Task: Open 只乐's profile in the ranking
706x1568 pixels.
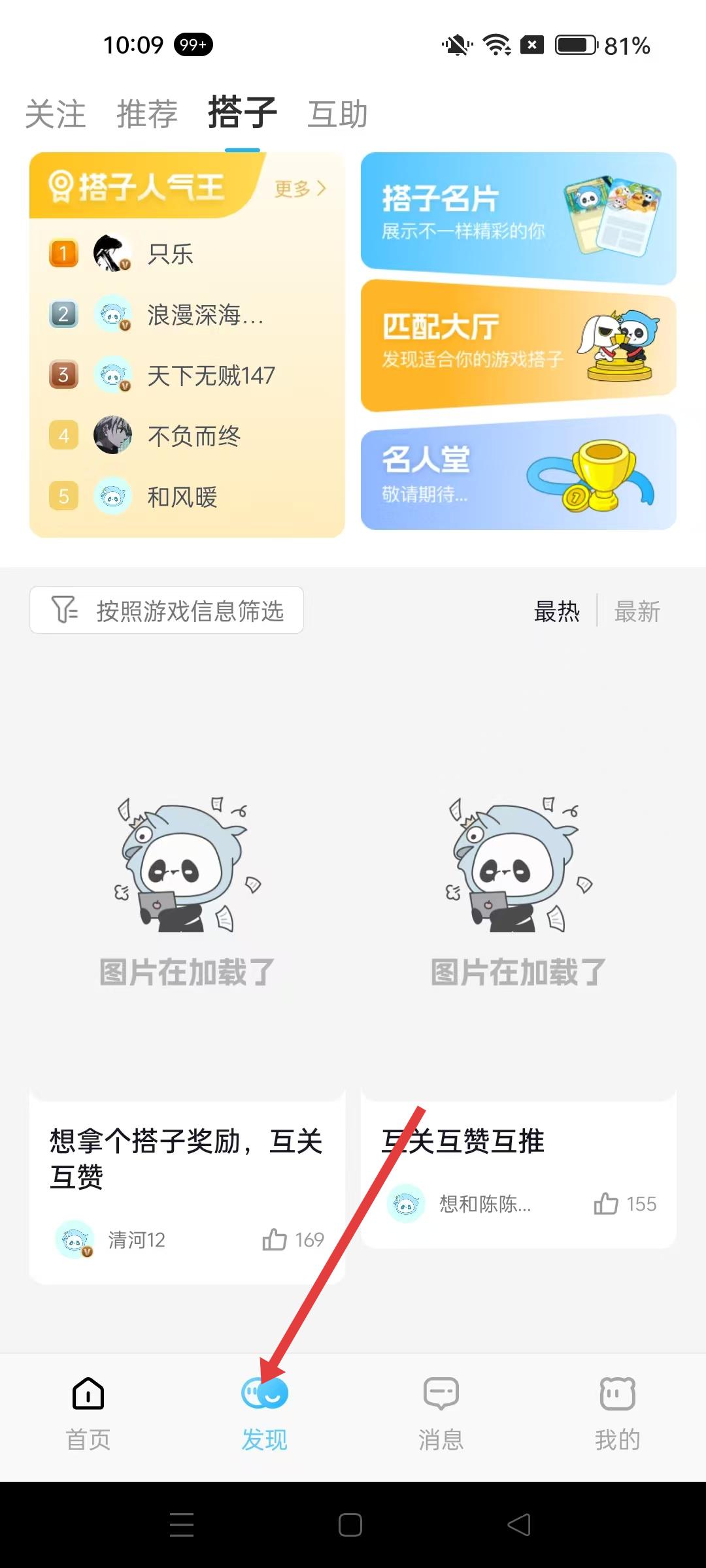Action: (x=170, y=254)
